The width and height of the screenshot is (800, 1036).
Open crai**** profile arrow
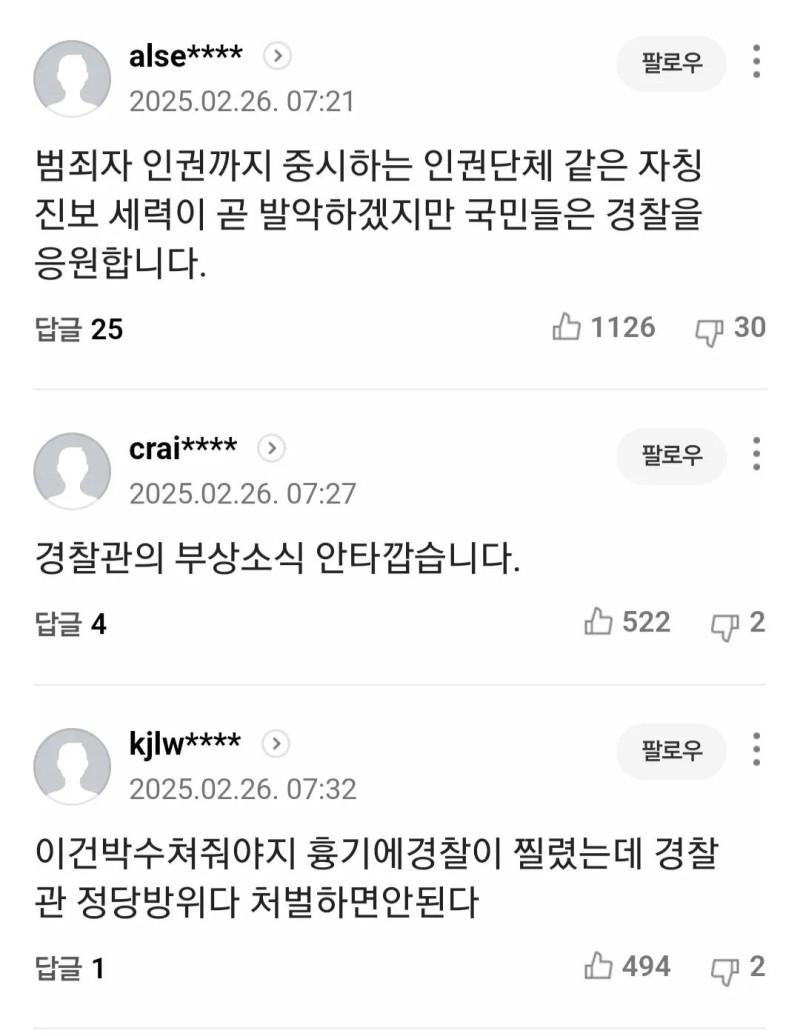point(270,448)
